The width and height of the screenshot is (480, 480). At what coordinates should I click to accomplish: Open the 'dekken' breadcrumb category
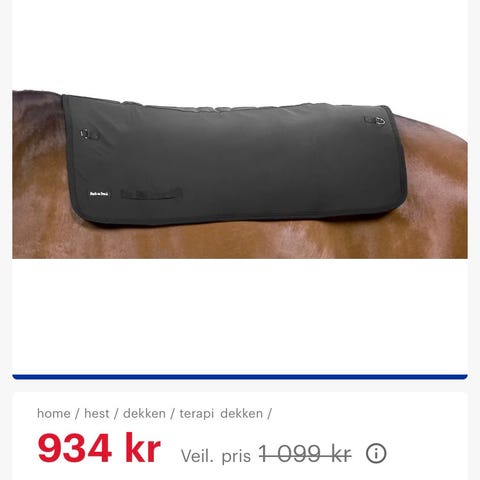[x=144, y=414]
